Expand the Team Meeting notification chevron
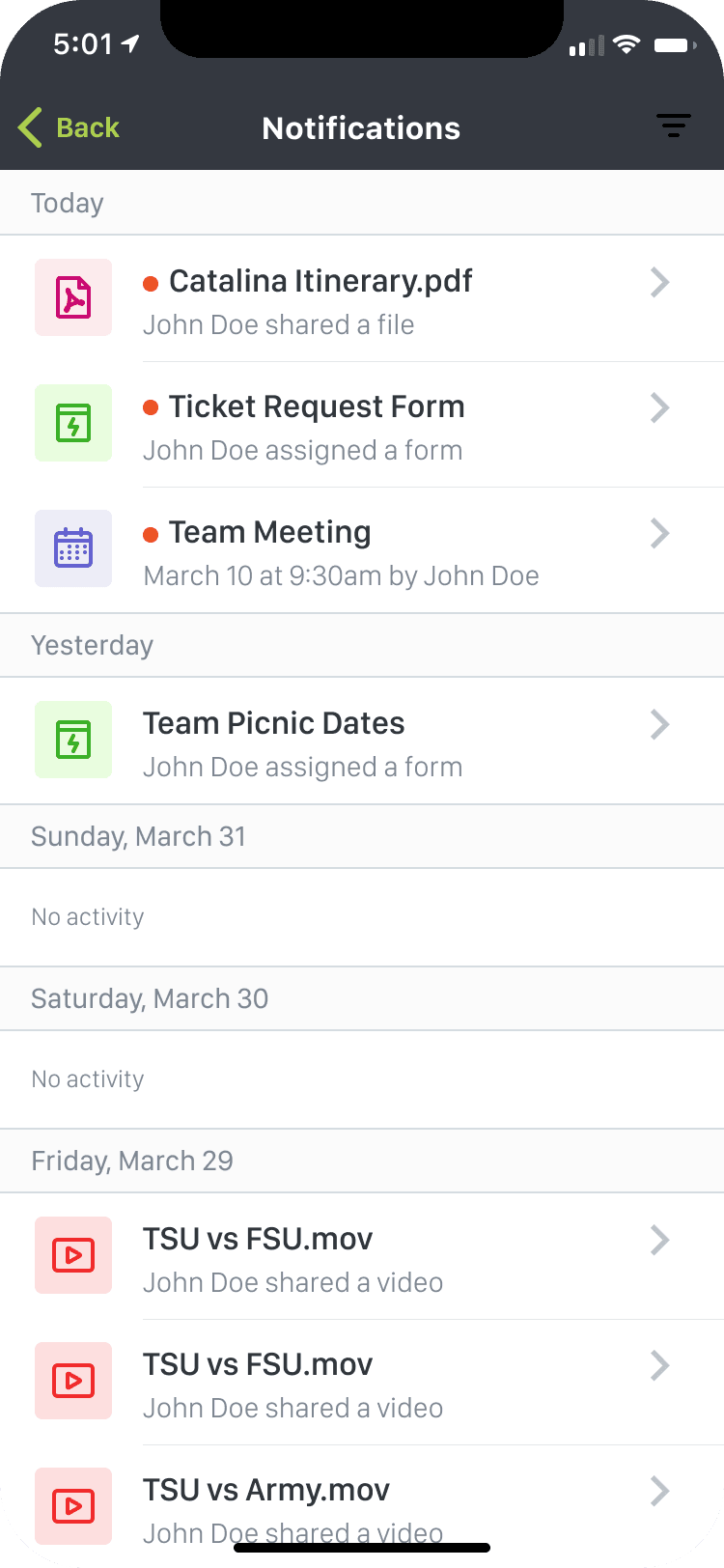This screenshot has height=1568, width=724. coord(659,533)
